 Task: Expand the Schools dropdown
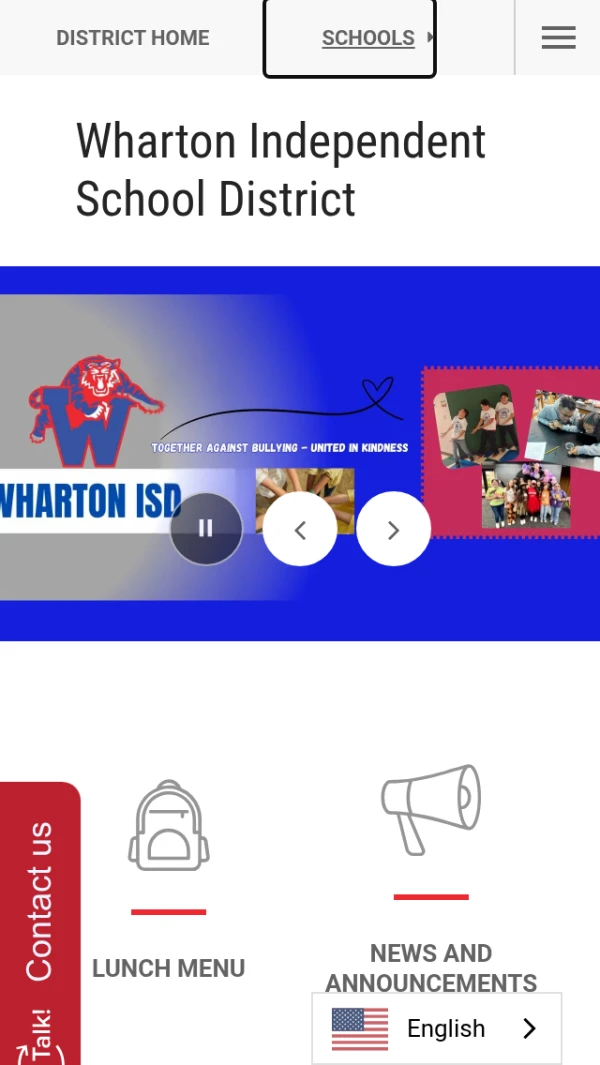368,38
